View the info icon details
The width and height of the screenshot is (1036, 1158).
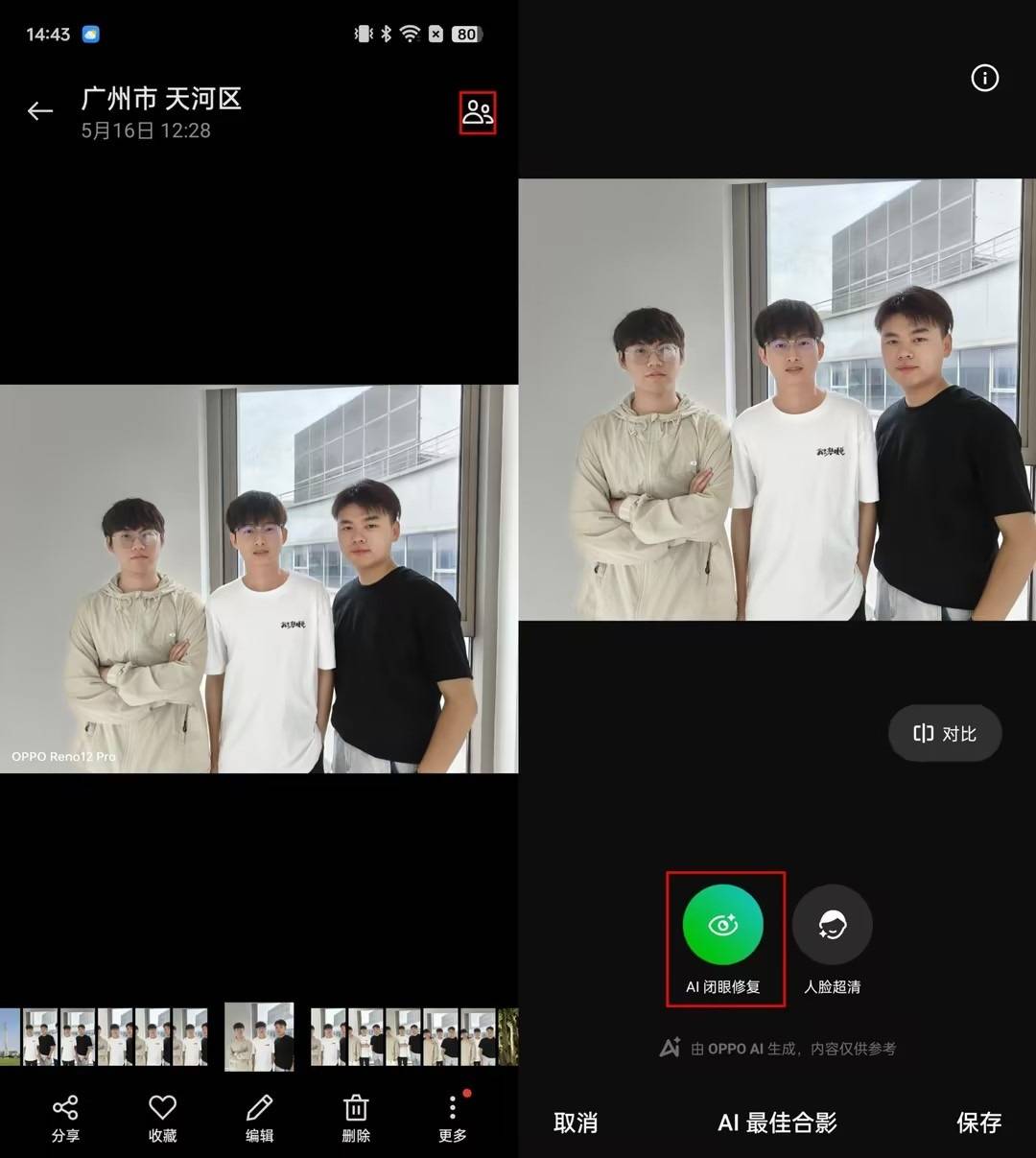coord(985,79)
